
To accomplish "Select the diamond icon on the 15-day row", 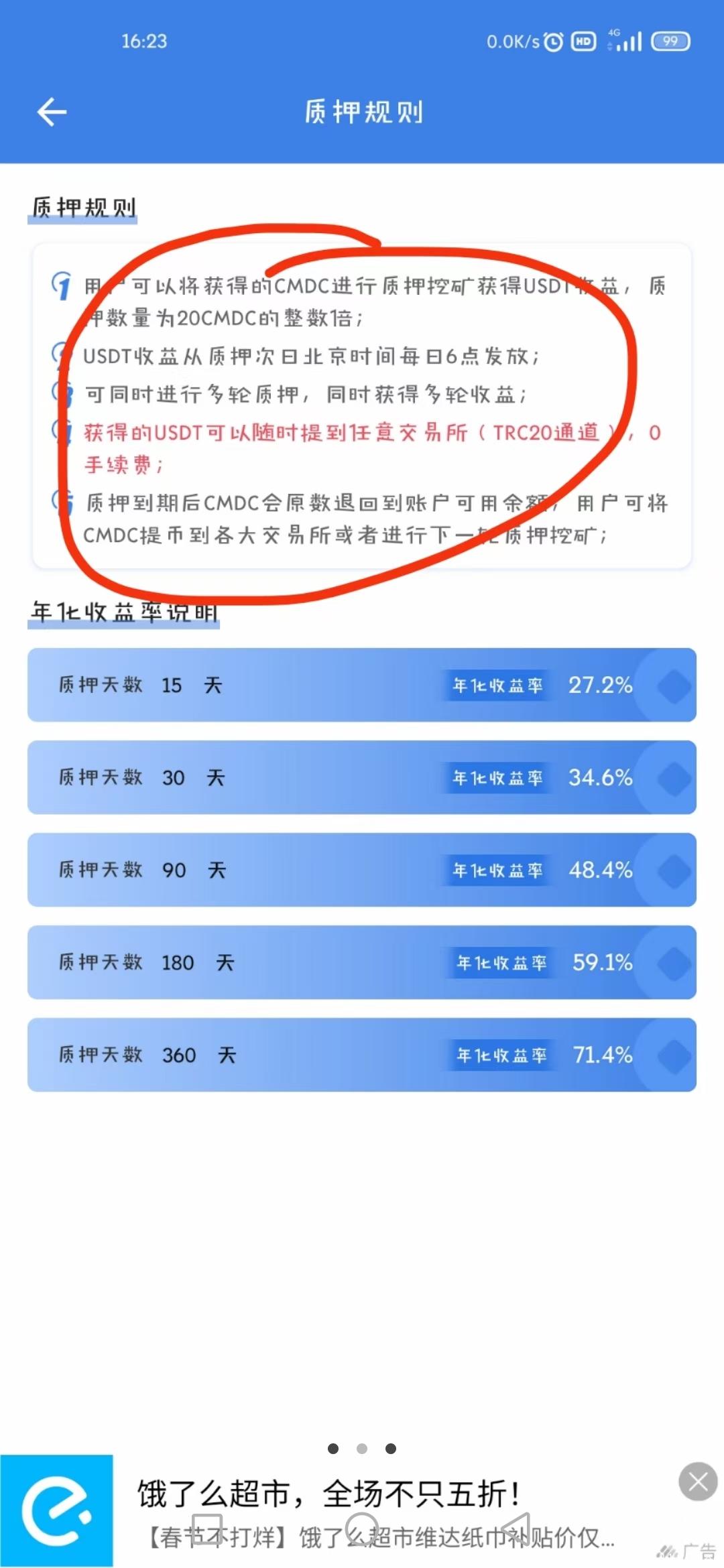I will coord(672,685).
